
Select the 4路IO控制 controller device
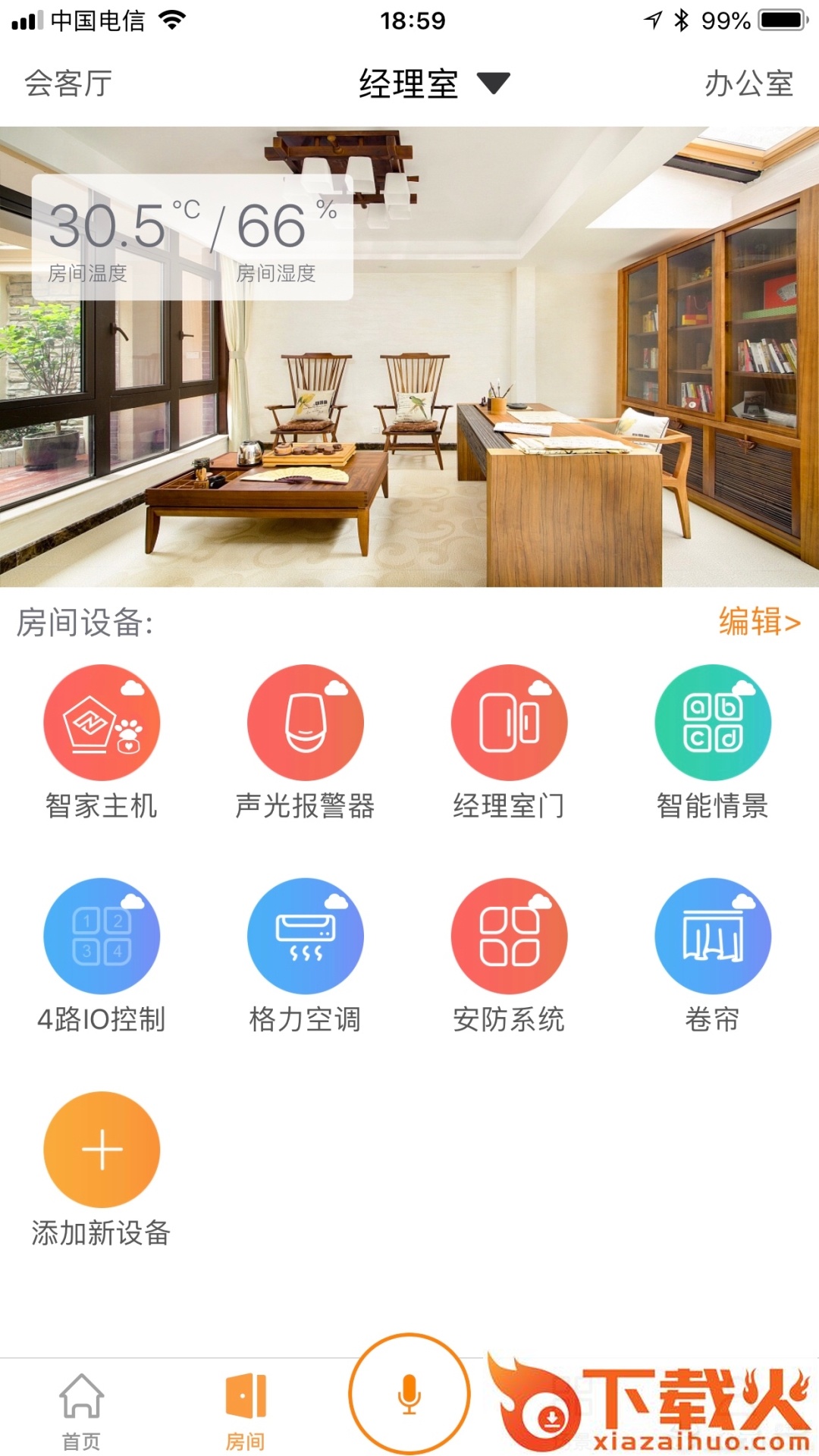101,936
